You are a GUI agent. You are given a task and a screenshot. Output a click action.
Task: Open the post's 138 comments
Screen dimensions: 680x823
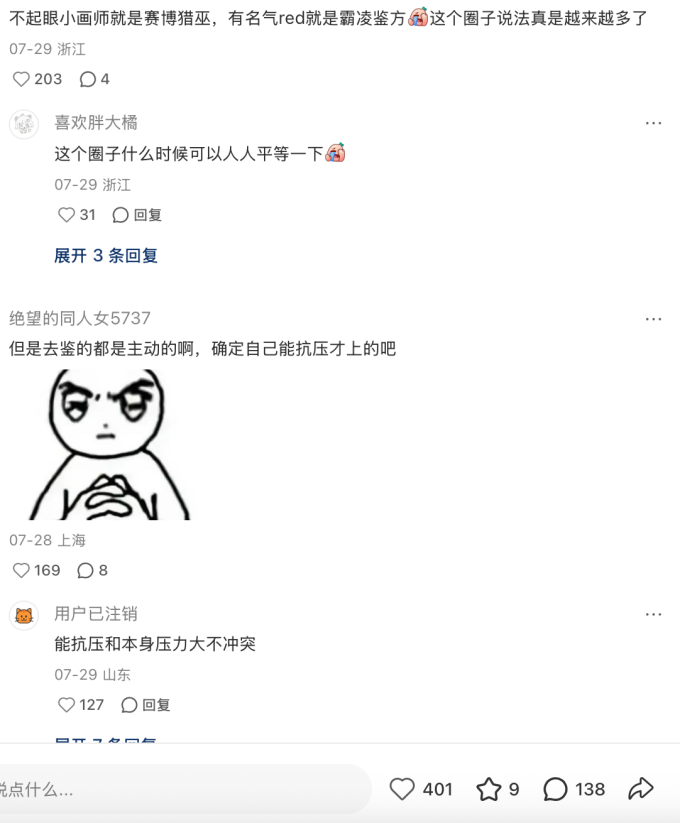[x=574, y=789]
